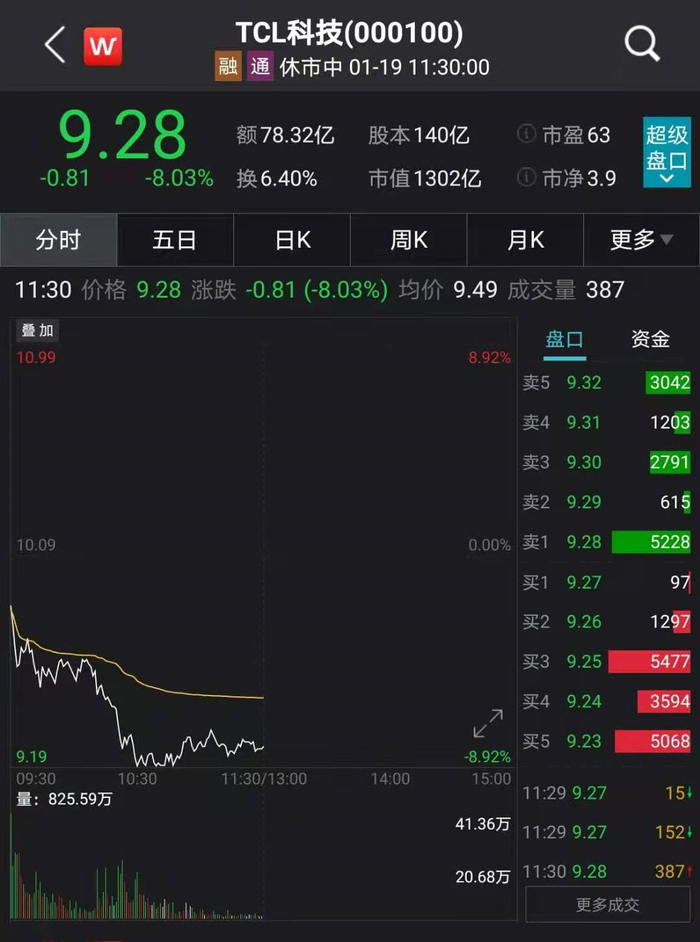Go back using the top-left arrow
The image size is (700, 942).
[55, 45]
